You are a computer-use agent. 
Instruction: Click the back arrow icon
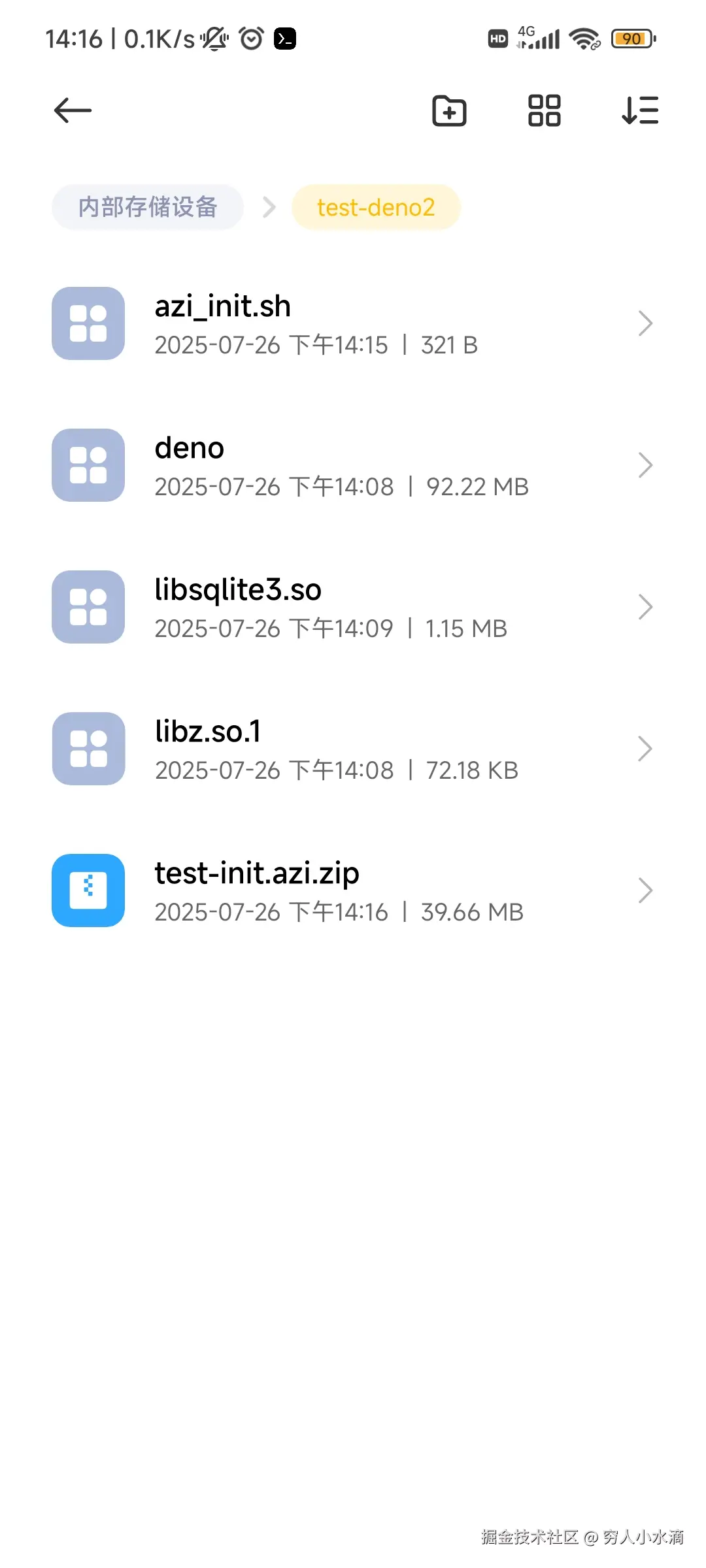click(x=72, y=110)
